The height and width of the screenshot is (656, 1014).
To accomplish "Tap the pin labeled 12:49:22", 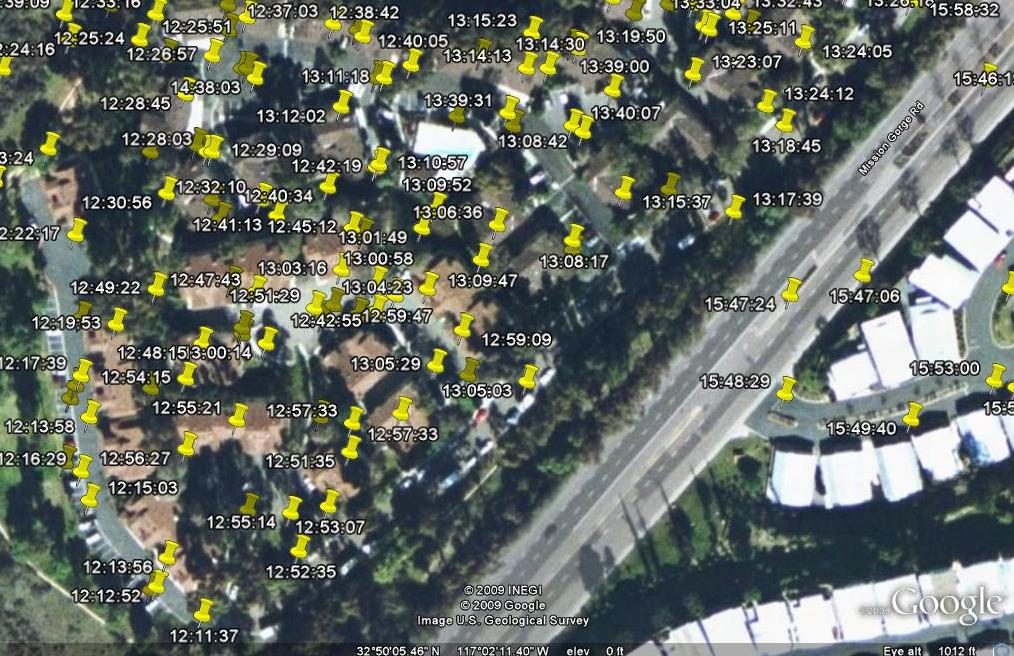I will 158,286.
